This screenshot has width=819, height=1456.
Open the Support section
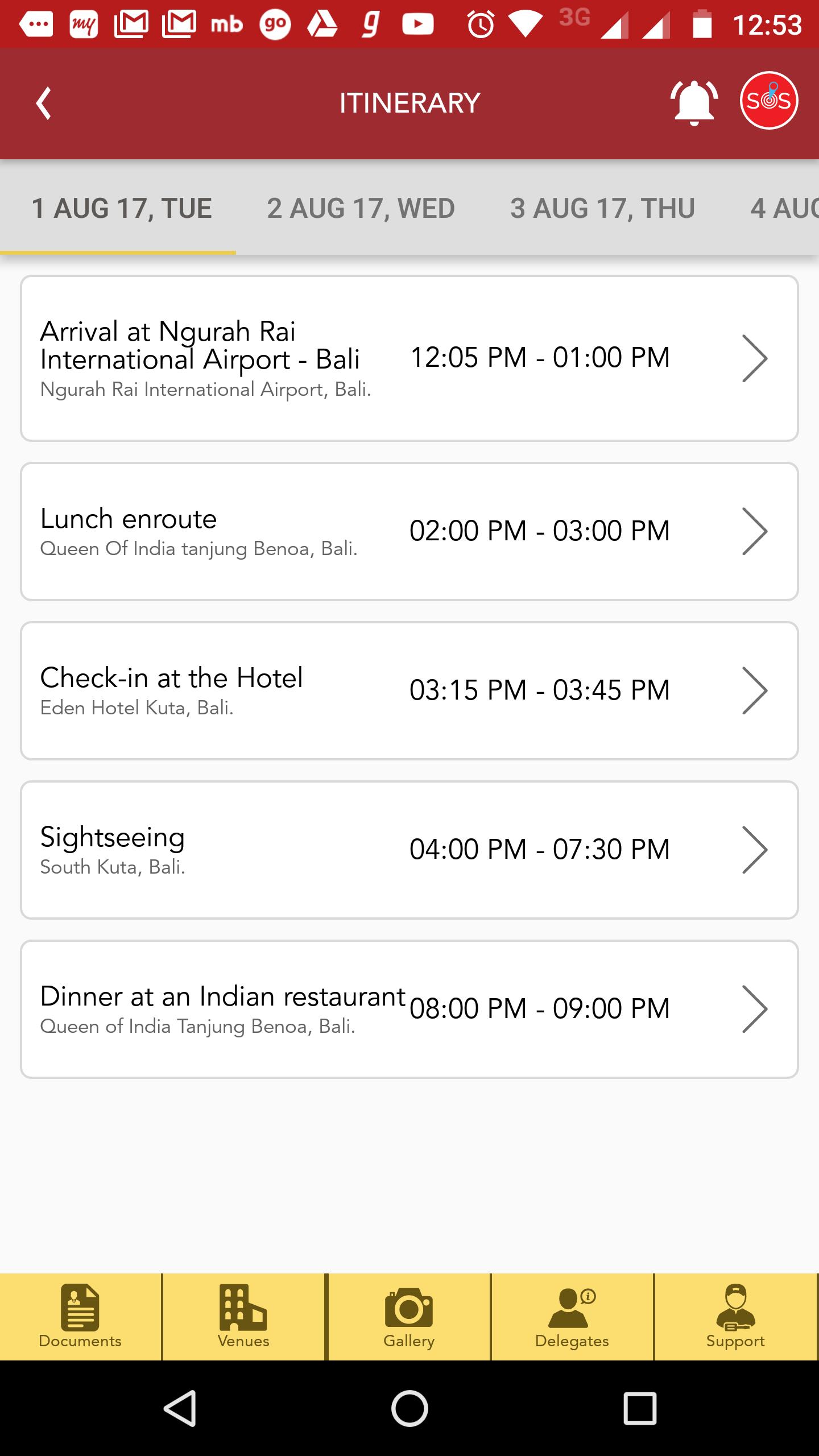tap(736, 1317)
